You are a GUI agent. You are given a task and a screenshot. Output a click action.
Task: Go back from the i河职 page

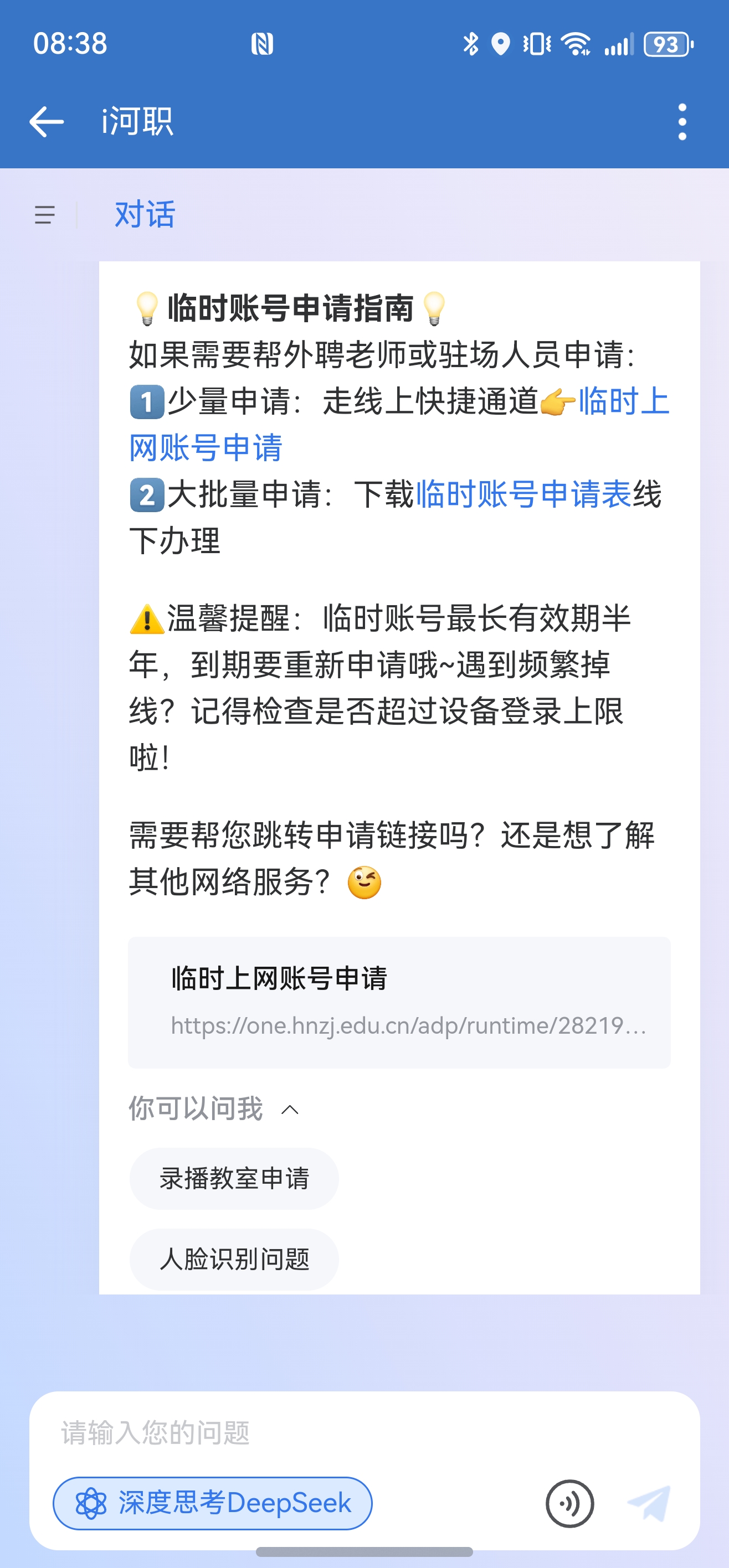47,122
